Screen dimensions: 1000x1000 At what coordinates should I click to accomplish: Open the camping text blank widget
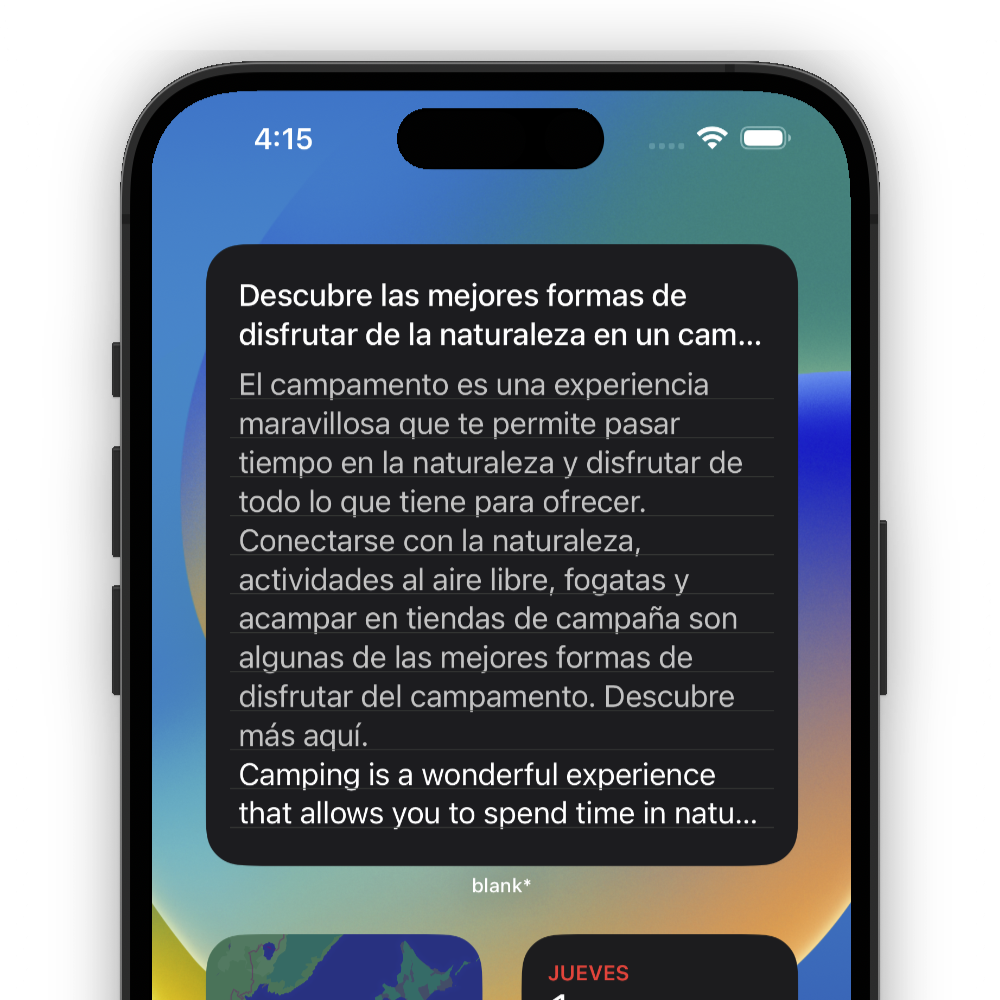click(x=501, y=554)
